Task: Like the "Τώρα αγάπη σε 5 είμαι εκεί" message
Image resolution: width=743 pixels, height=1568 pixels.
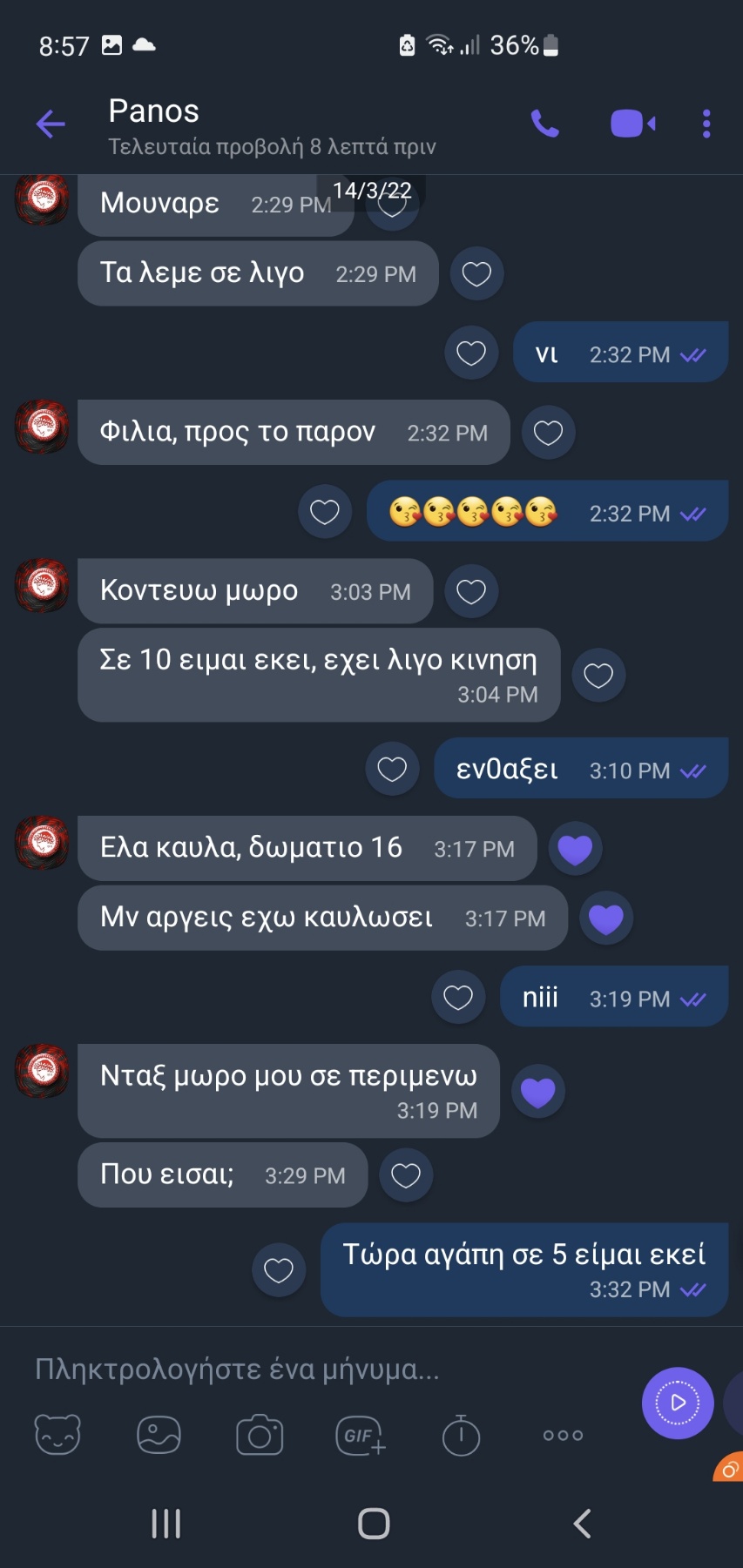Action: coord(279,1270)
